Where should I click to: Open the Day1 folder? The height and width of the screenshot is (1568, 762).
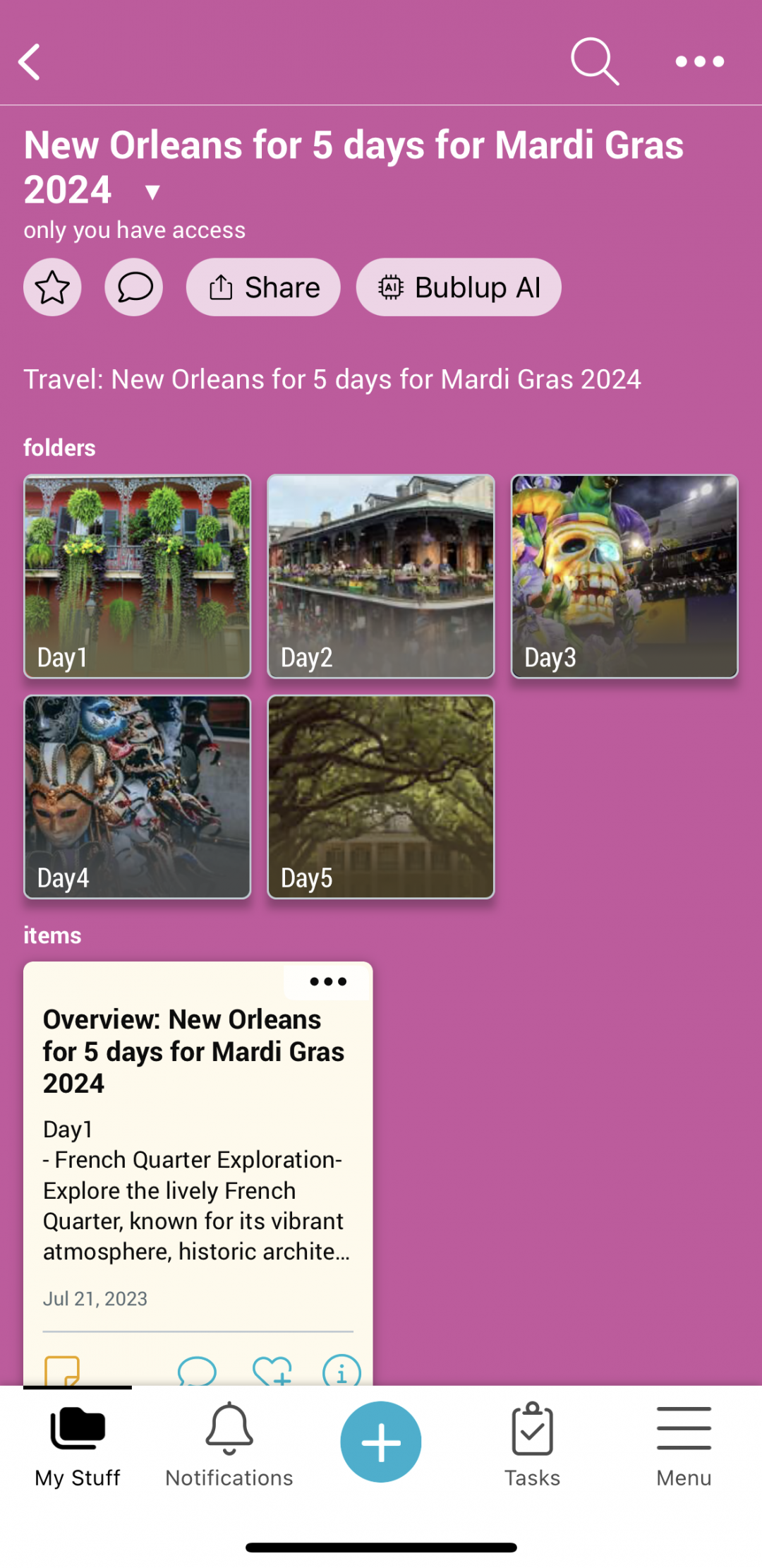pos(138,576)
